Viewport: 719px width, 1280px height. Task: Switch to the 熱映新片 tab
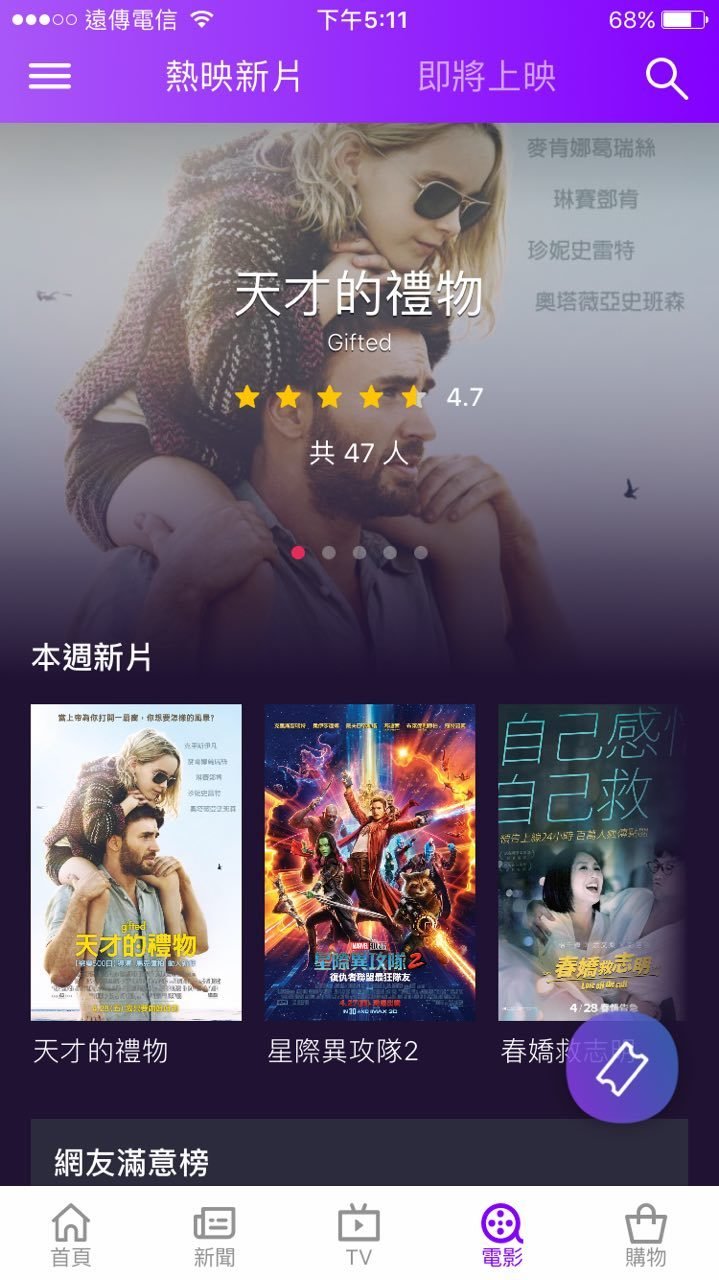[233, 77]
